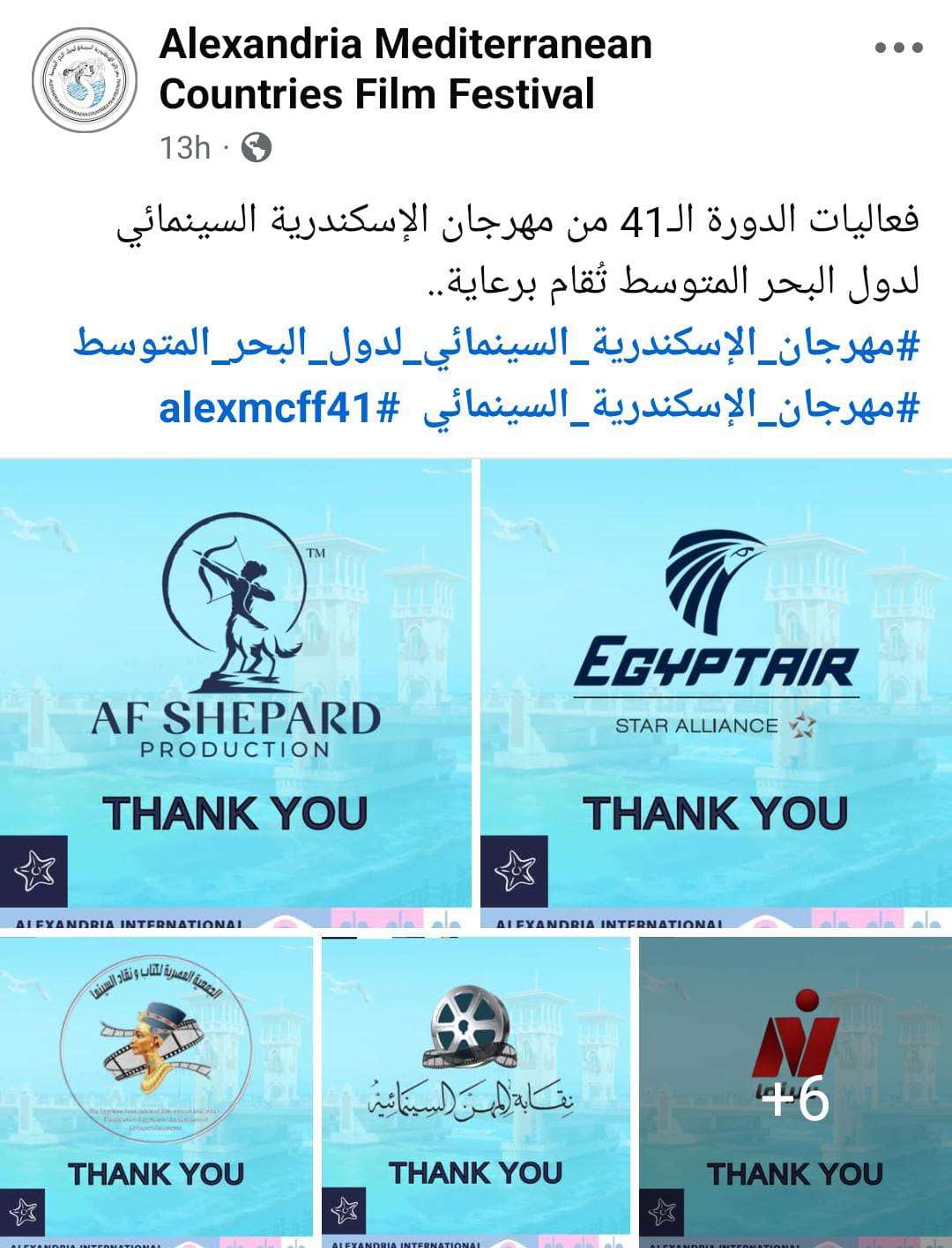
Task: Tap the festival's round profile picture
Action: coord(85,80)
